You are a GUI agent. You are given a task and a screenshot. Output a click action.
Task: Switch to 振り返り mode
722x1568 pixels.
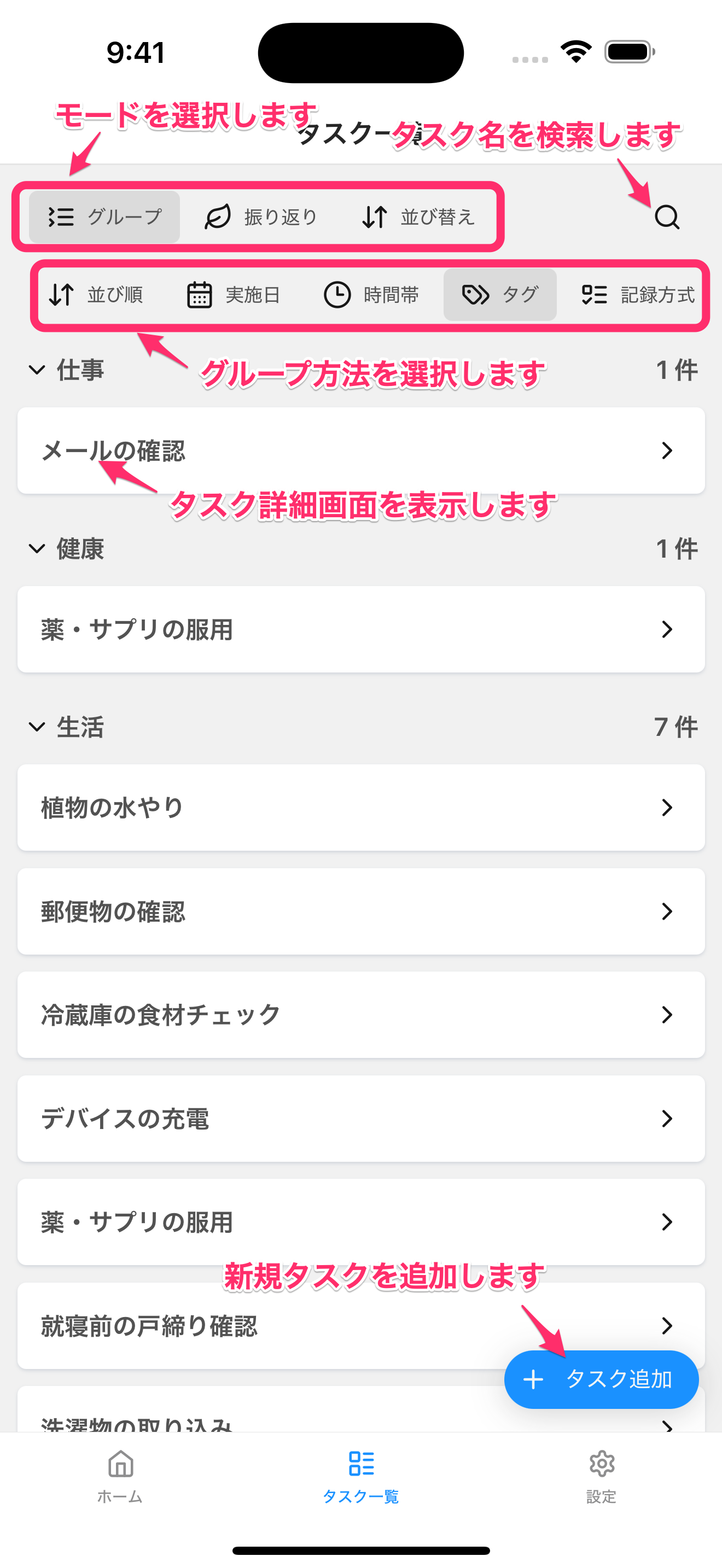click(x=260, y=217)
